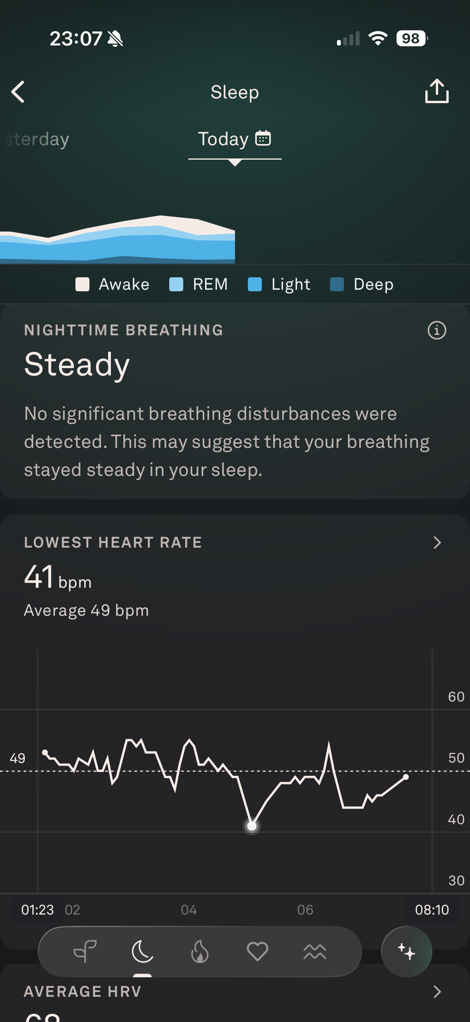The height and width of the screenshot is (1022, 470).
Task: Open the heart health tab
Action: point(257,952)
